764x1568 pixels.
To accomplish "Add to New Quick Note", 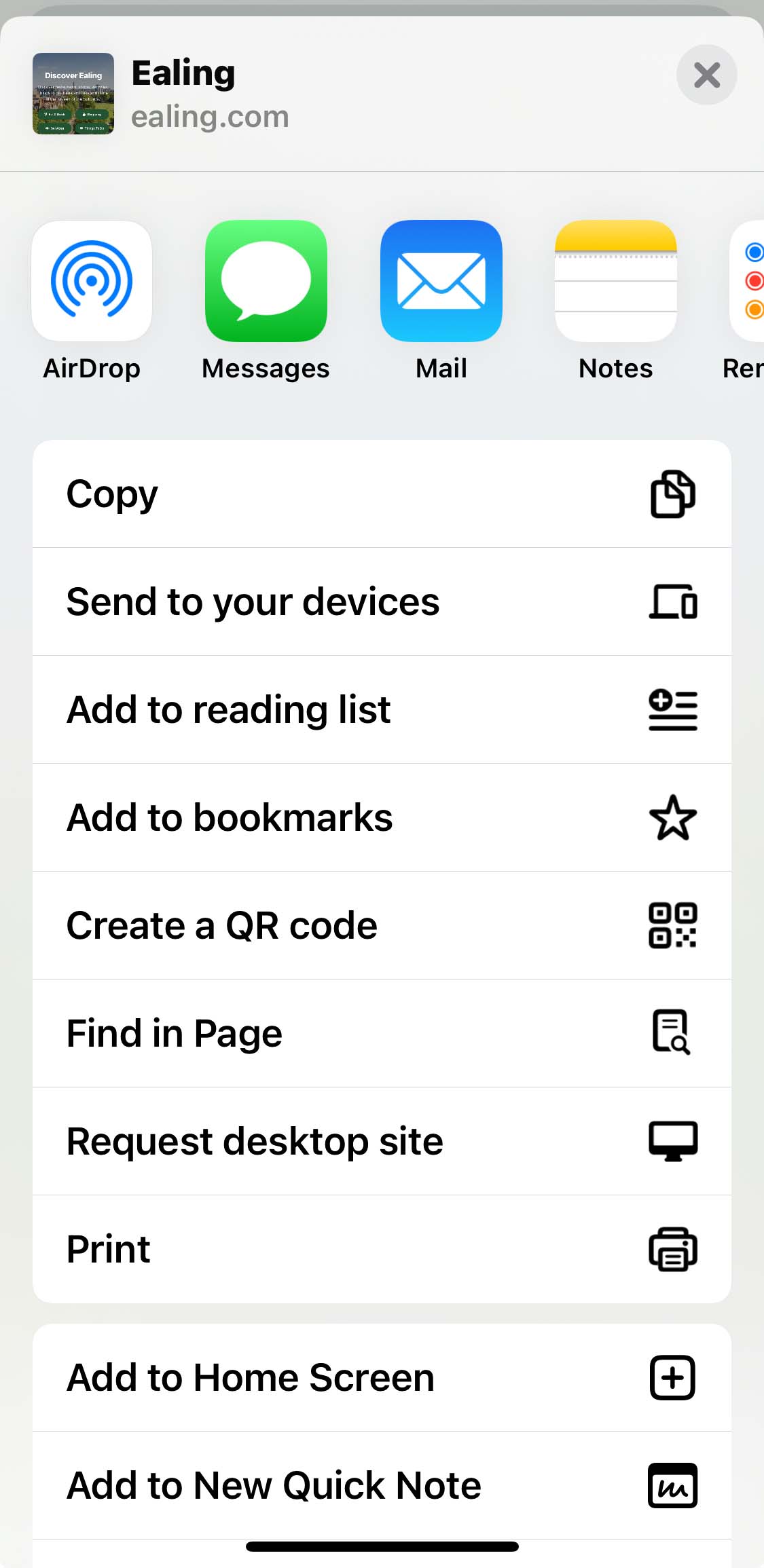I will click(382, 1485).
